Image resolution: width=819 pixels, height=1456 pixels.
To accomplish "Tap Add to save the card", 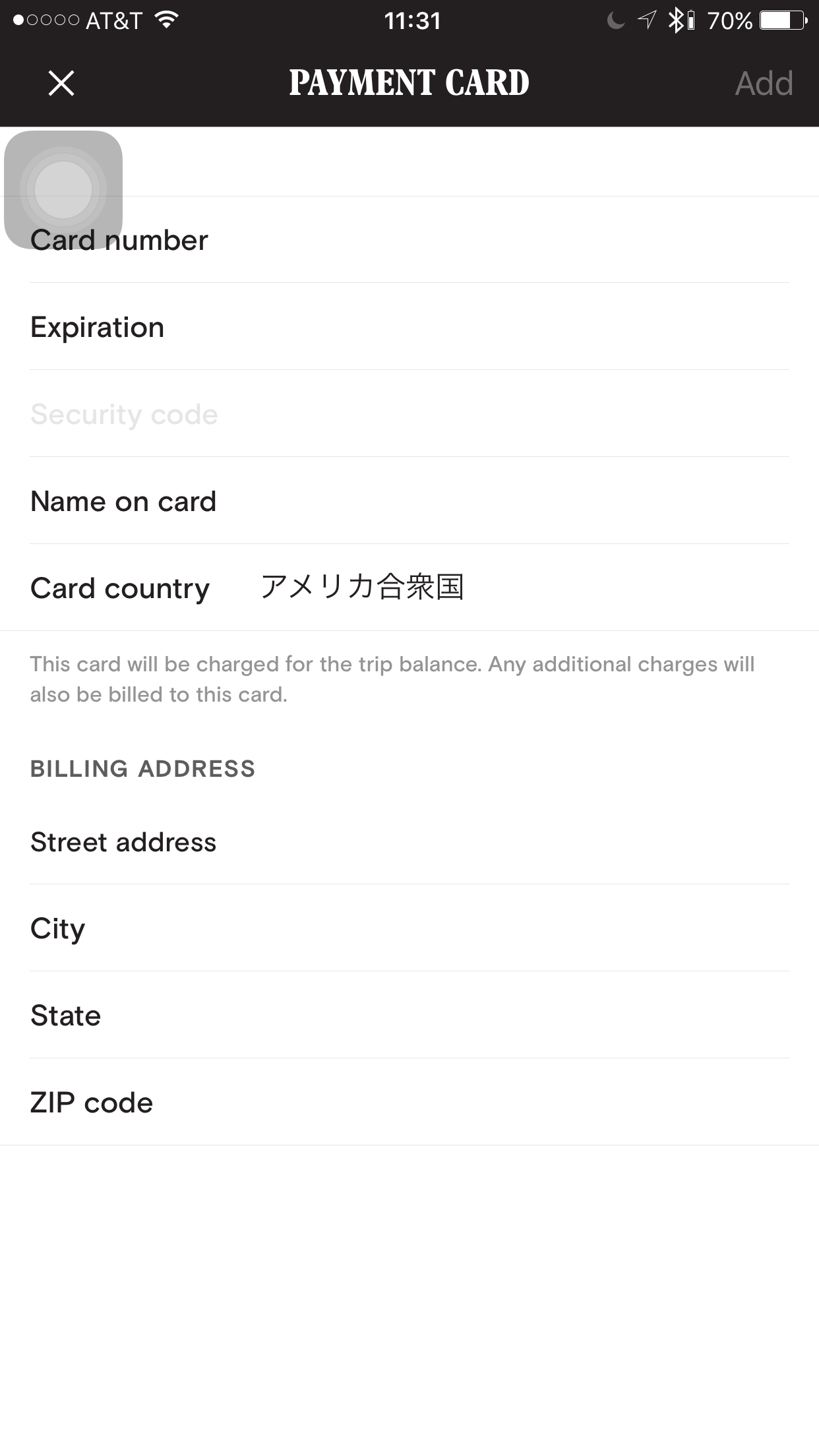I will pos(764,84).
